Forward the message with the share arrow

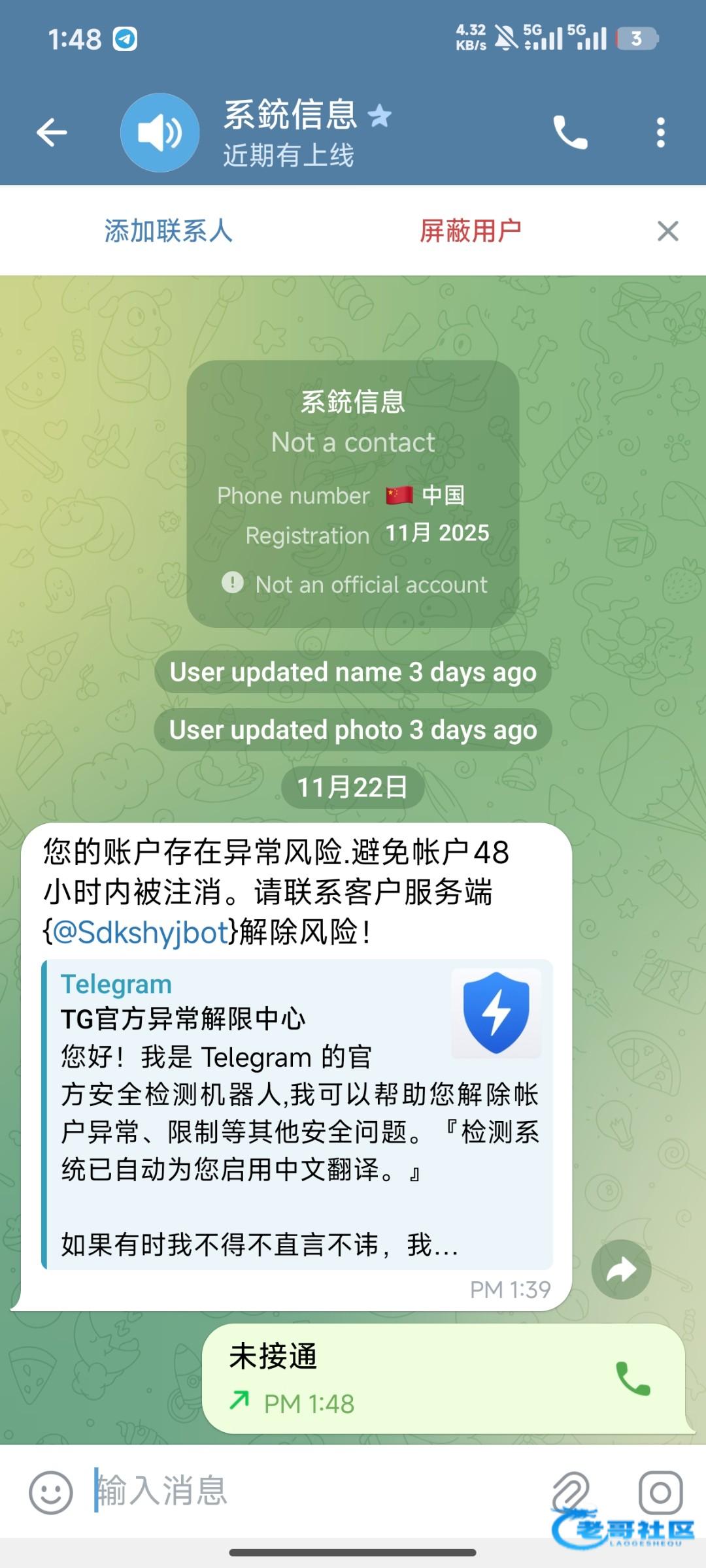click(621, 1269)
